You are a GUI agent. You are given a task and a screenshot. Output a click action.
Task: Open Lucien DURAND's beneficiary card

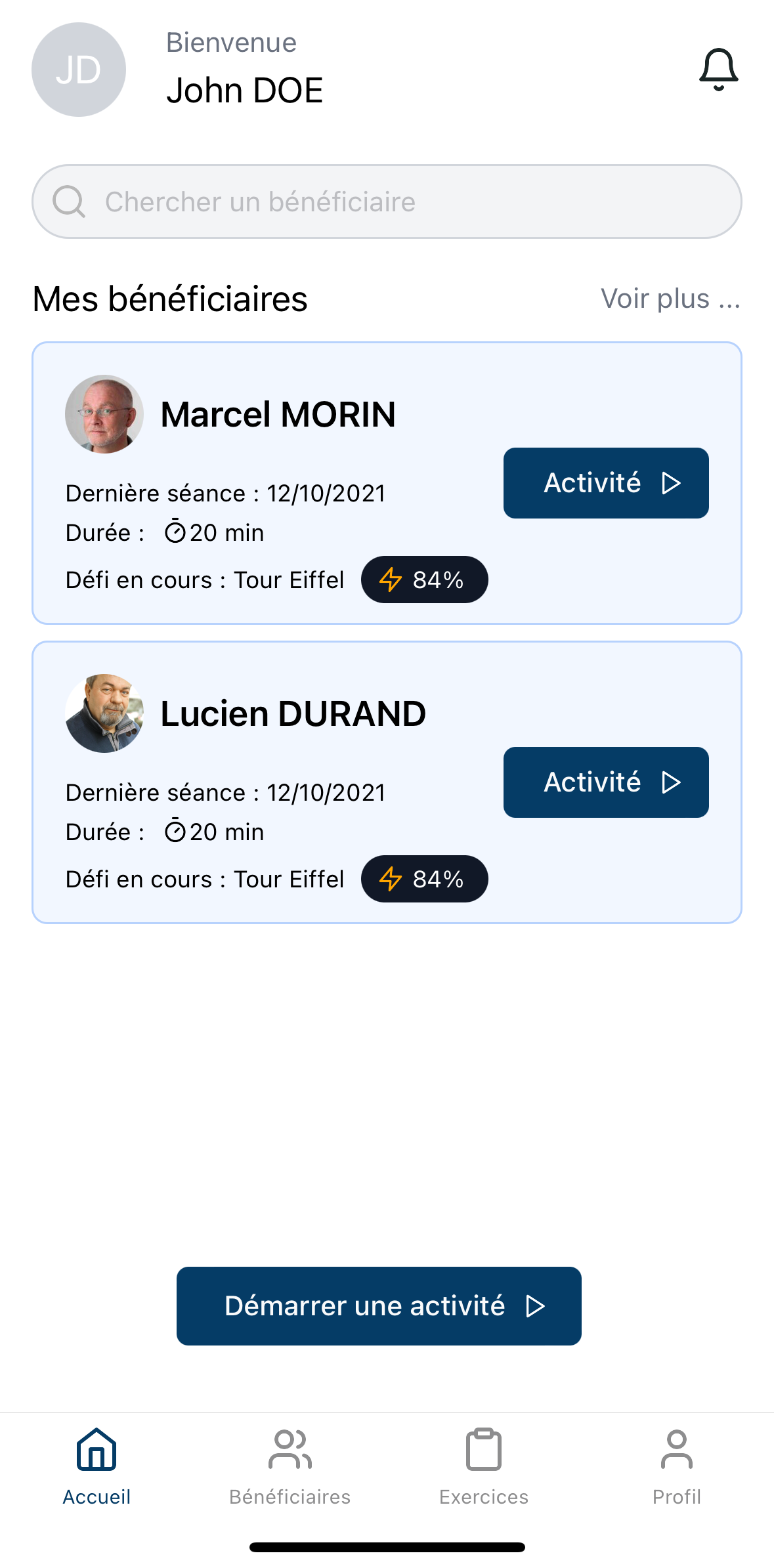[293, 714]
